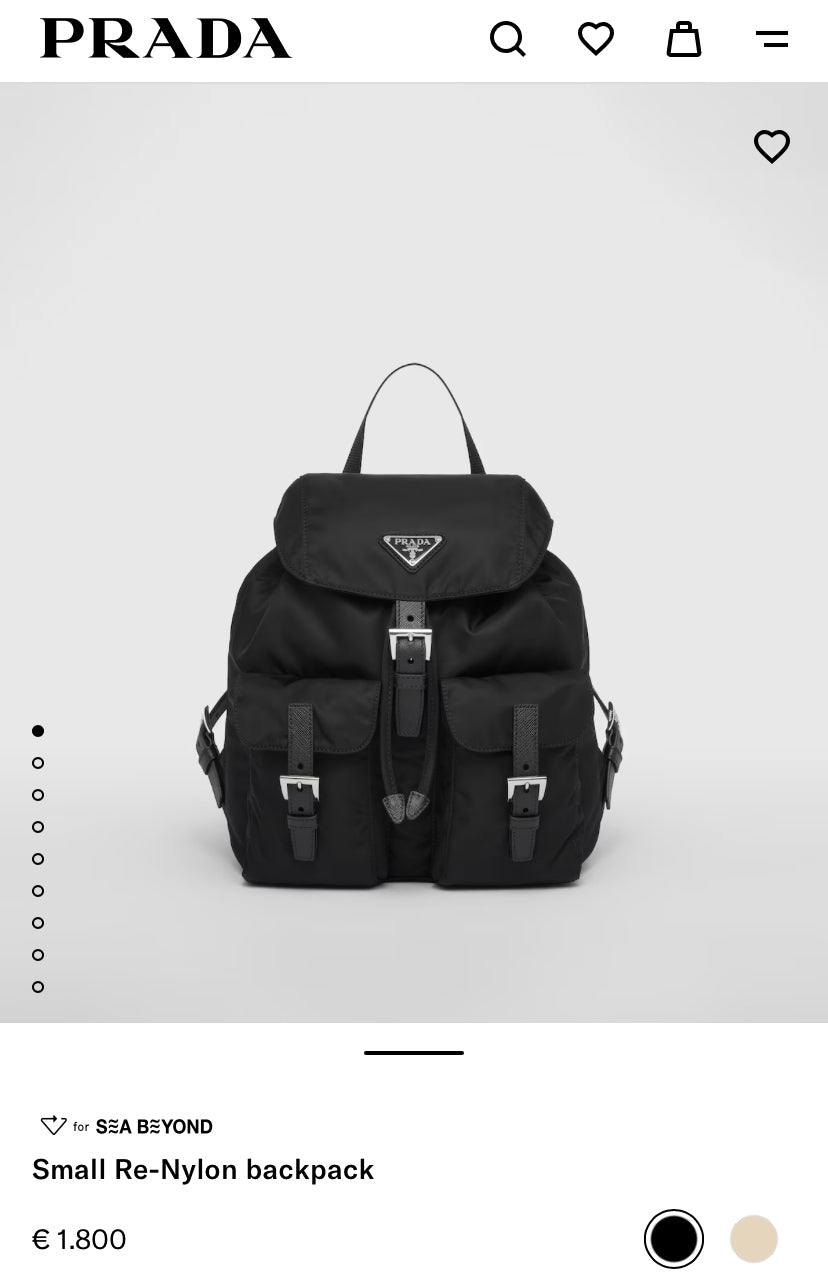Open the shopping bag
The image size is (828, 1286).
tap(684, 40)
